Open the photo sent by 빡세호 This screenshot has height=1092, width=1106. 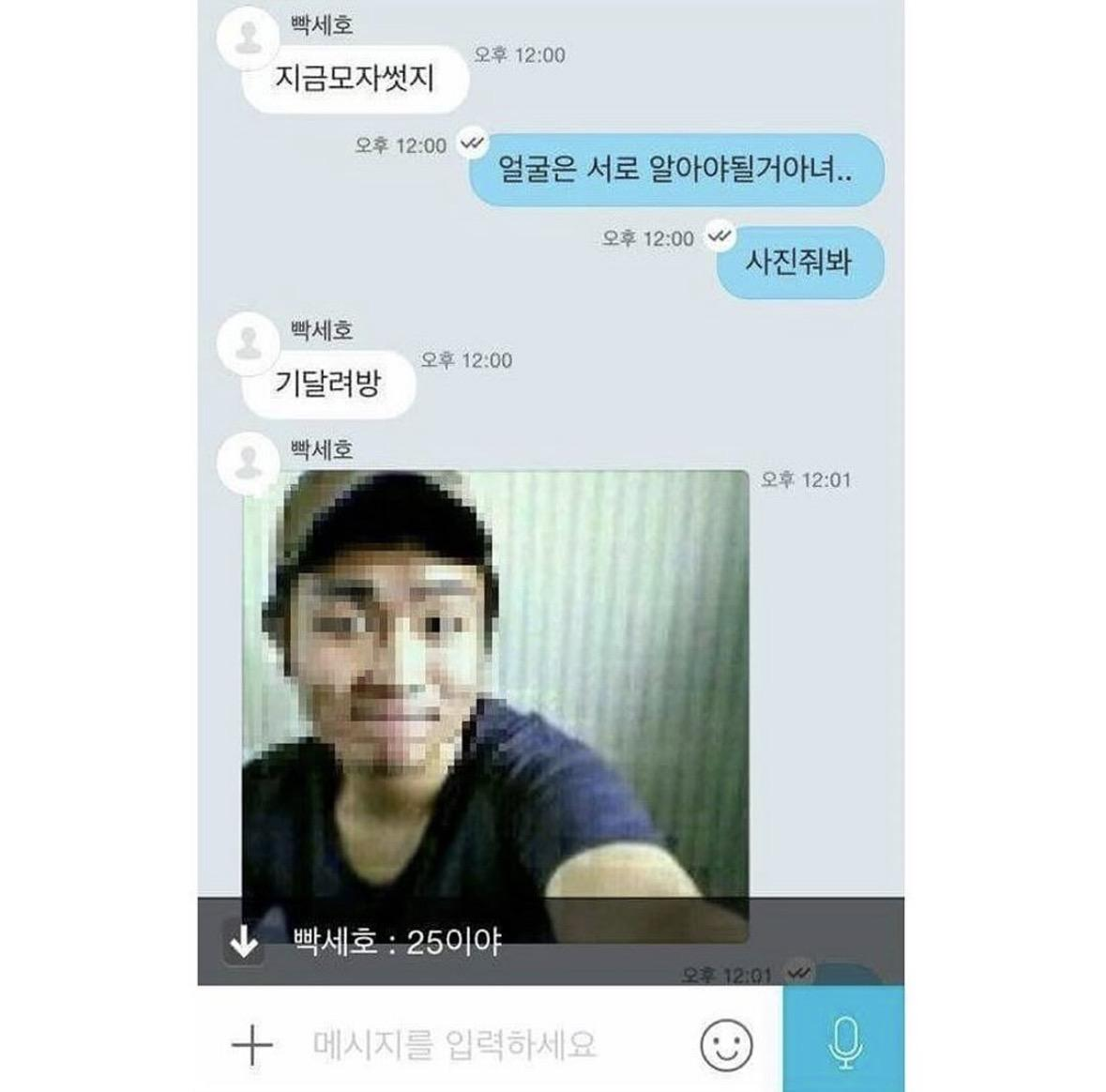pyautogui.click(x=495, y=685)
